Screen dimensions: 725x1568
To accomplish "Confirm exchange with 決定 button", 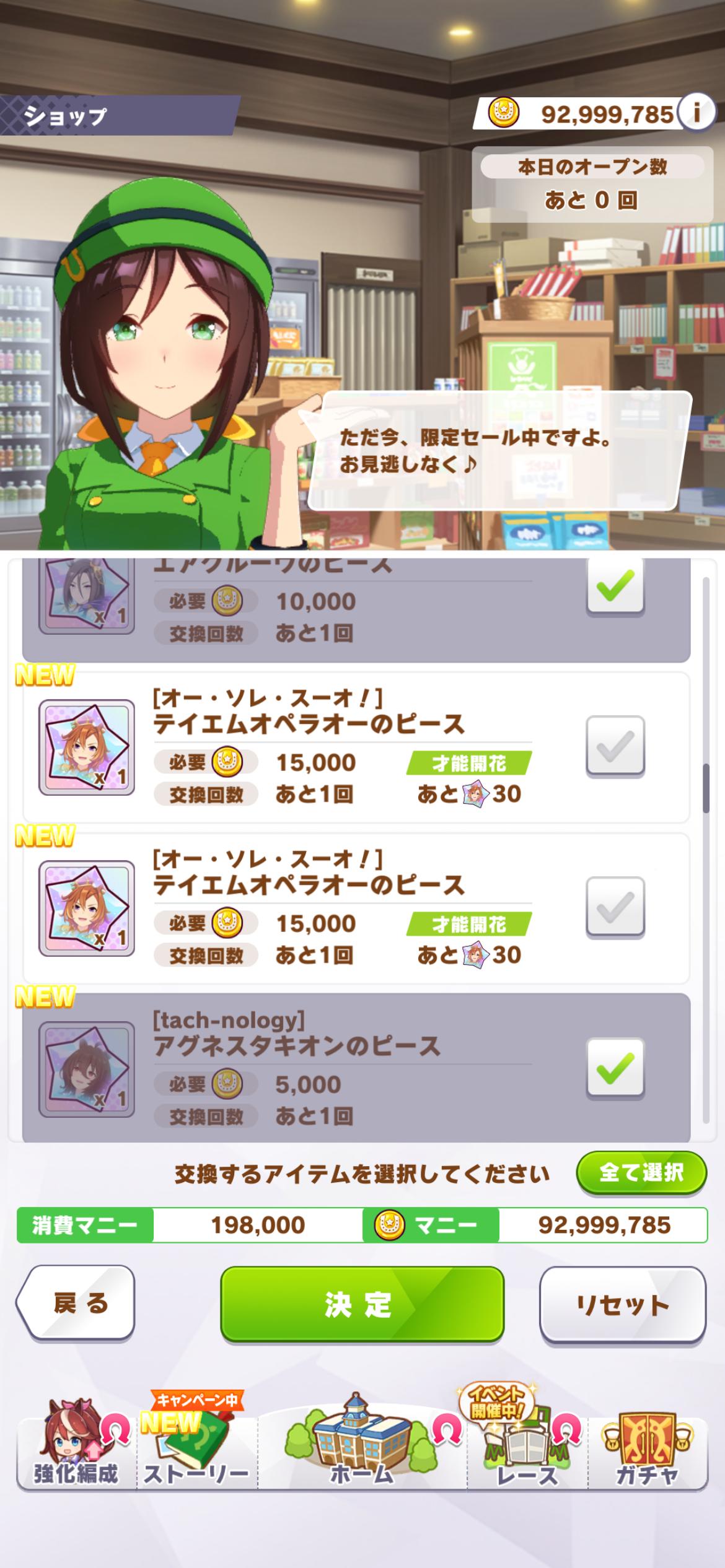I will tap(362, 1304).
